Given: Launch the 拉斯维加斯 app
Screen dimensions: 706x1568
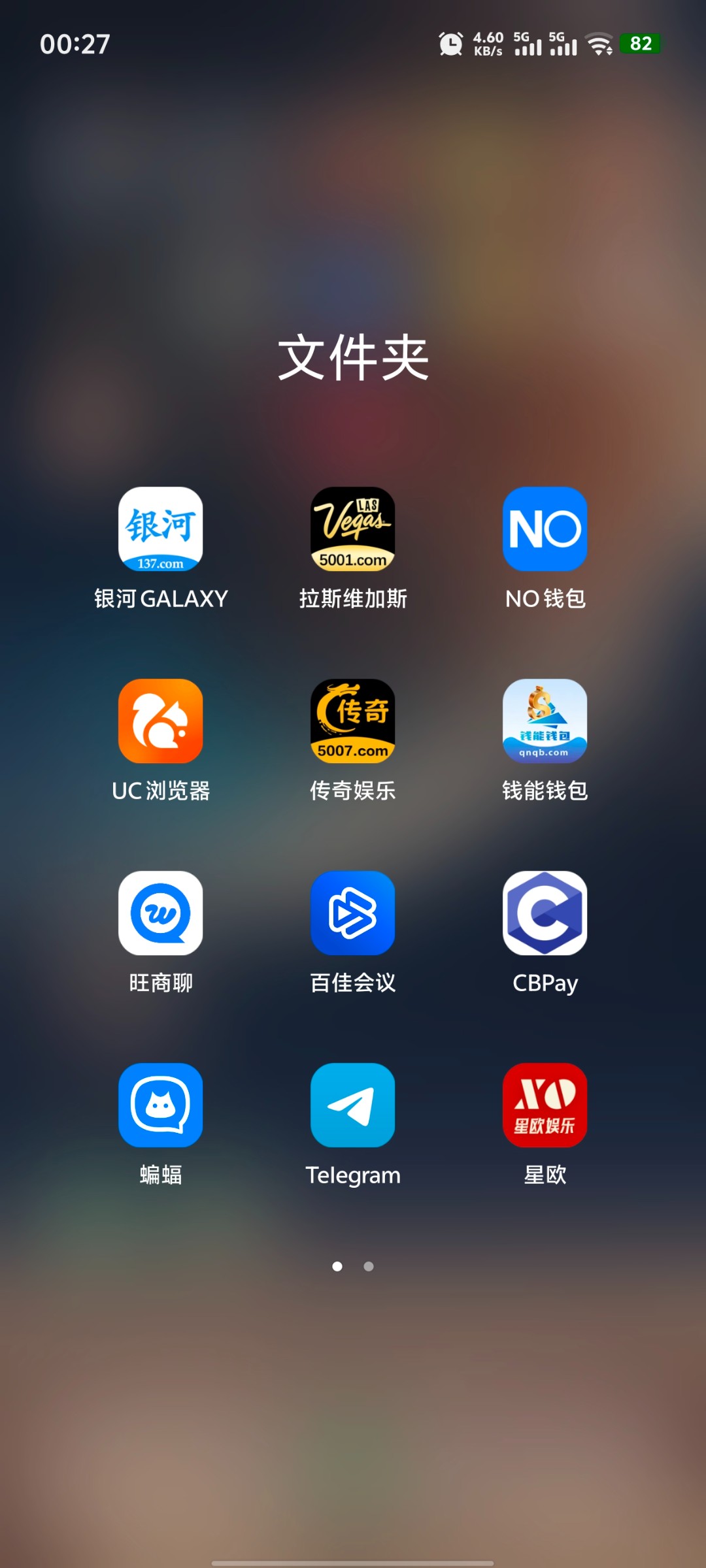Looking at the screenshot, I should (x=352, y=529).
